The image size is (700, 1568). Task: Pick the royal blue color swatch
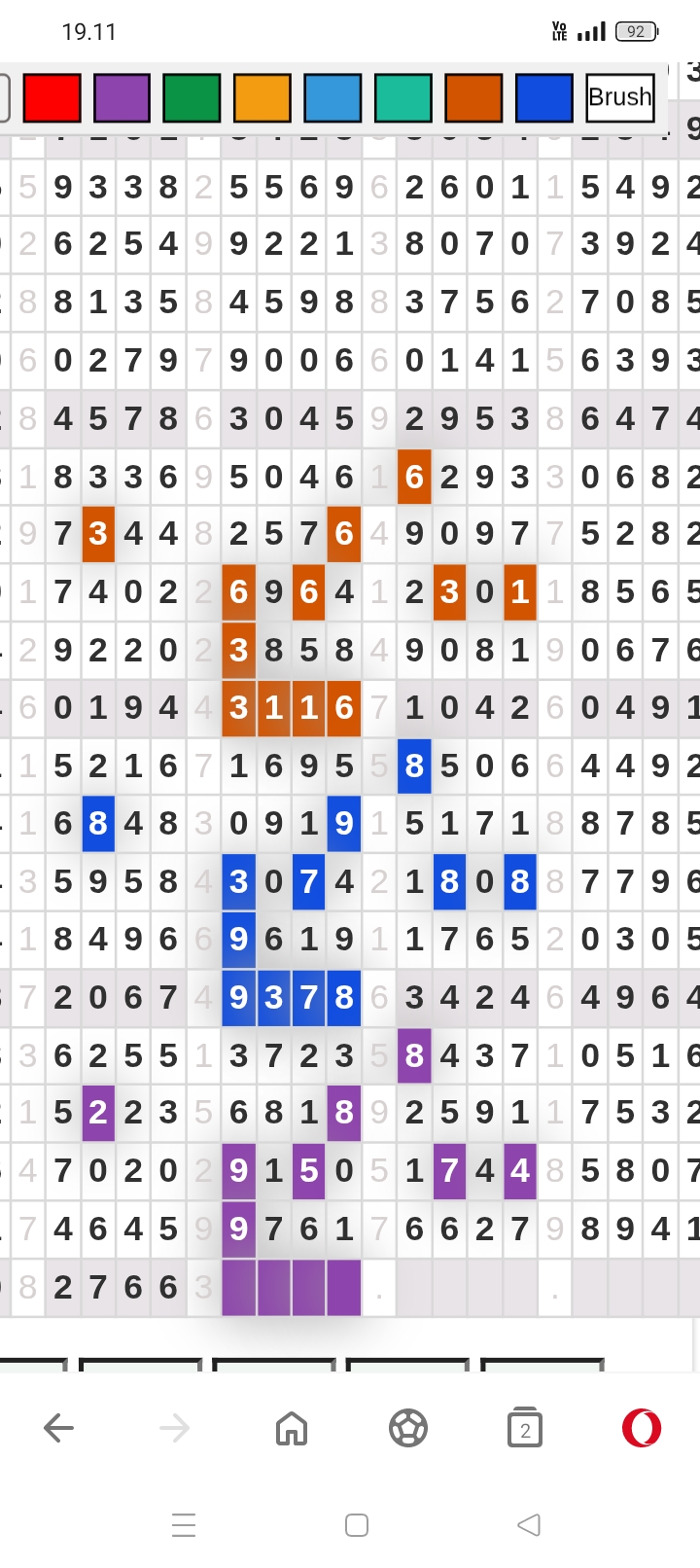click(543, 97)
